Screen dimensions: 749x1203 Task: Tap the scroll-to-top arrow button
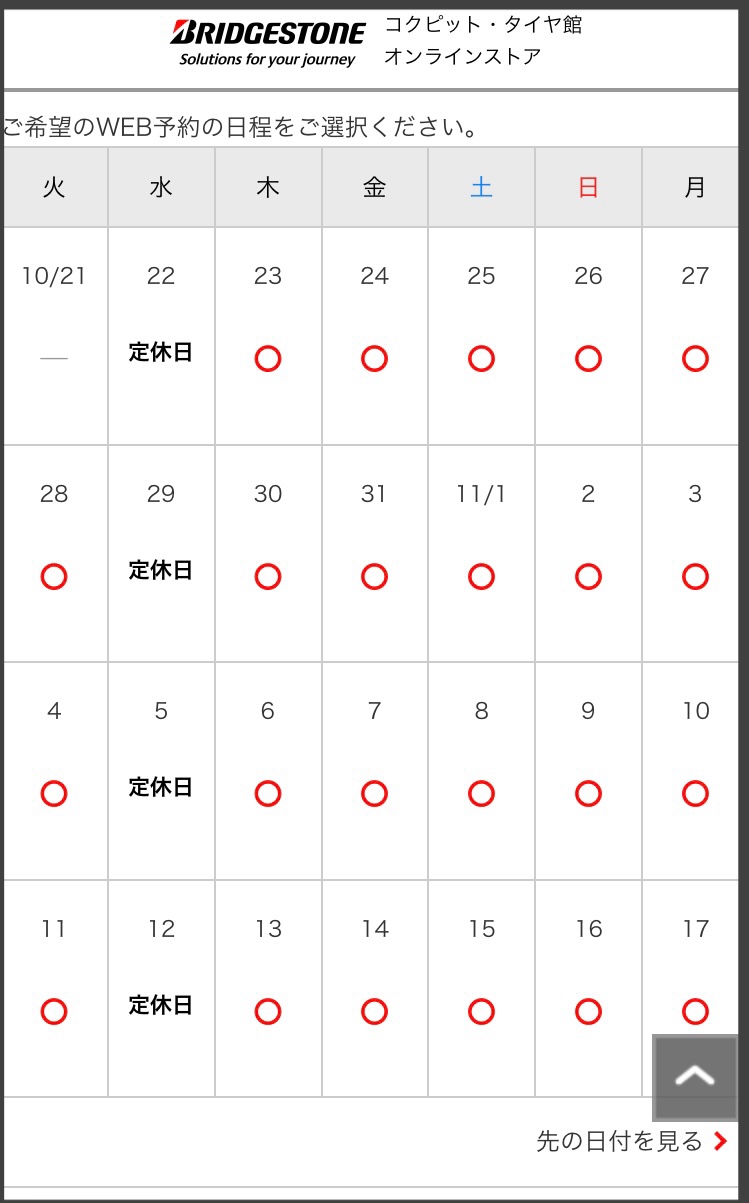click(695, 1077)
